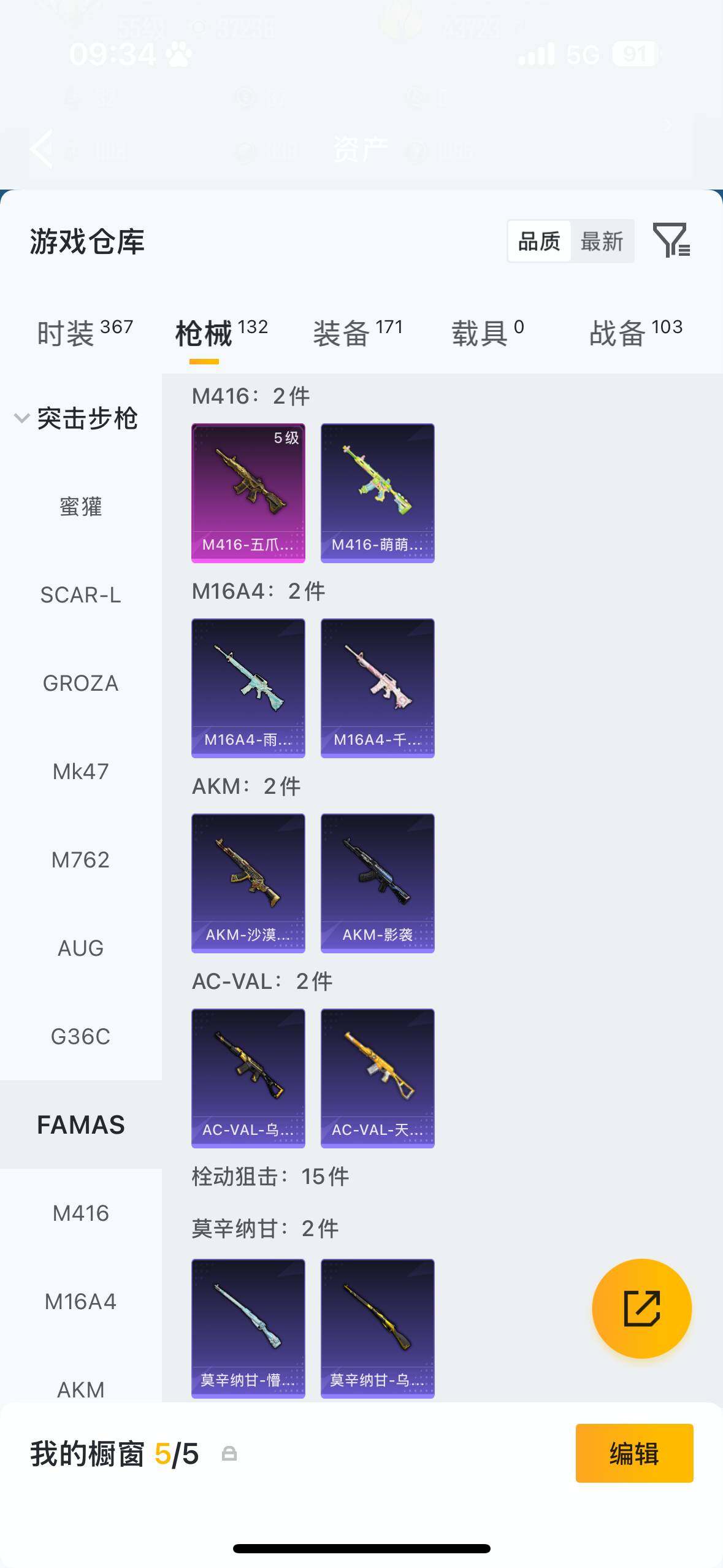This screenshot has height=1568, width=723.
Task: Select SCAR-L in the side list
Action: (80, 595)
